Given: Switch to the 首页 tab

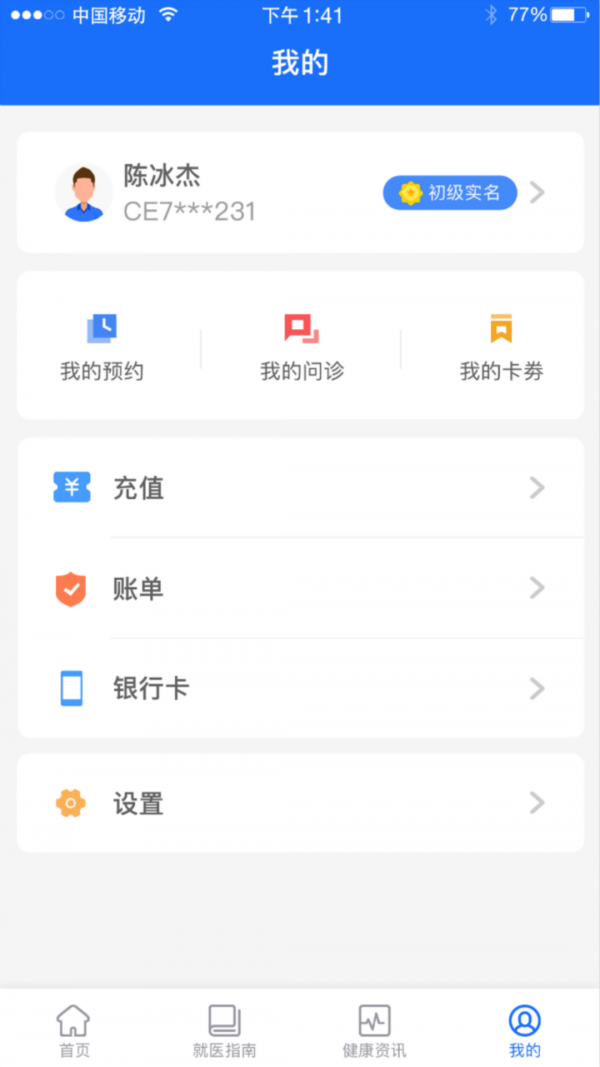Looking at the screenshot, I should pyautogui.click(x=73, y=1030).
